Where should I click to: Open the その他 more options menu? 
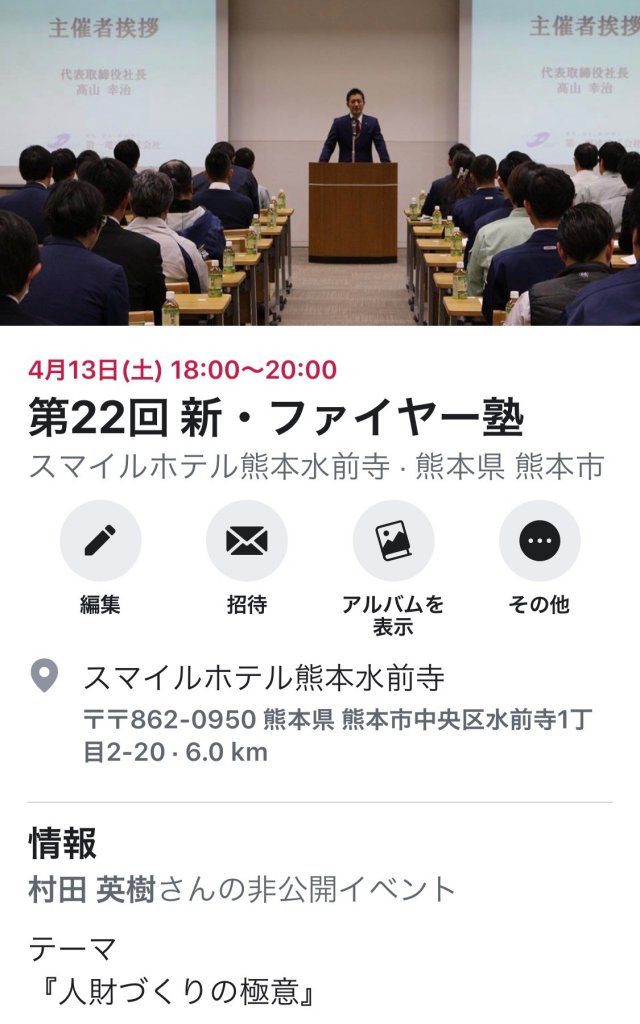[x=539, y=541]
